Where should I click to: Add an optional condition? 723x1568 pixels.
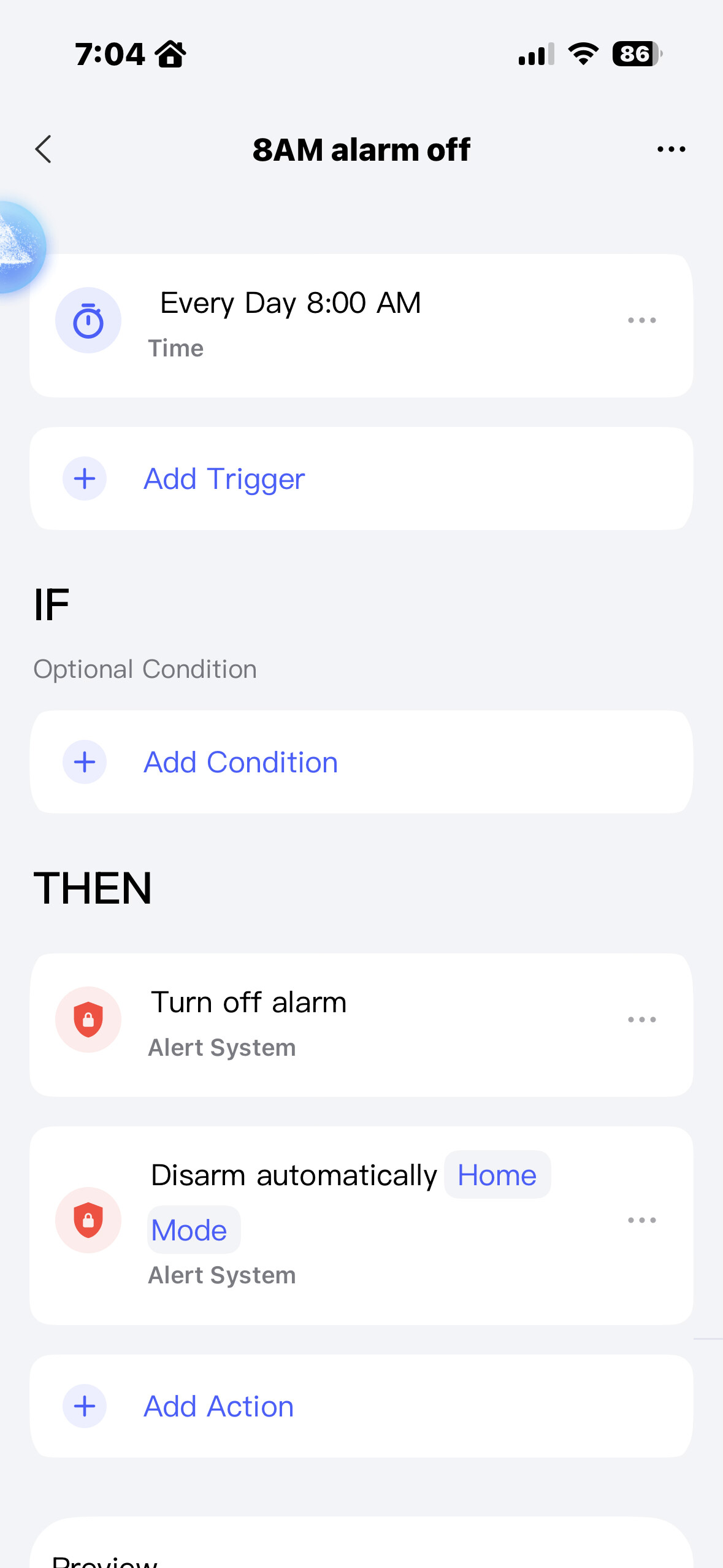(240, 762)
